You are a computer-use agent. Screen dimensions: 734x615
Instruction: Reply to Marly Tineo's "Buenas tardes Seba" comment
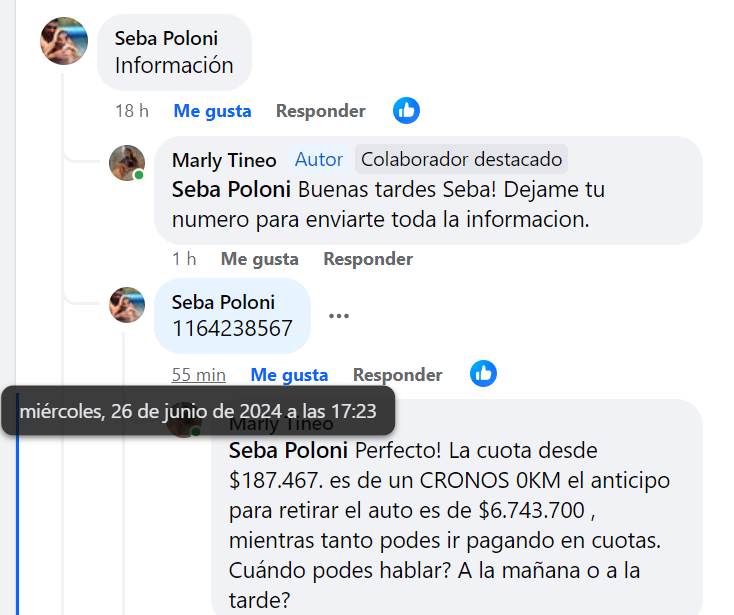click(367, 259)
